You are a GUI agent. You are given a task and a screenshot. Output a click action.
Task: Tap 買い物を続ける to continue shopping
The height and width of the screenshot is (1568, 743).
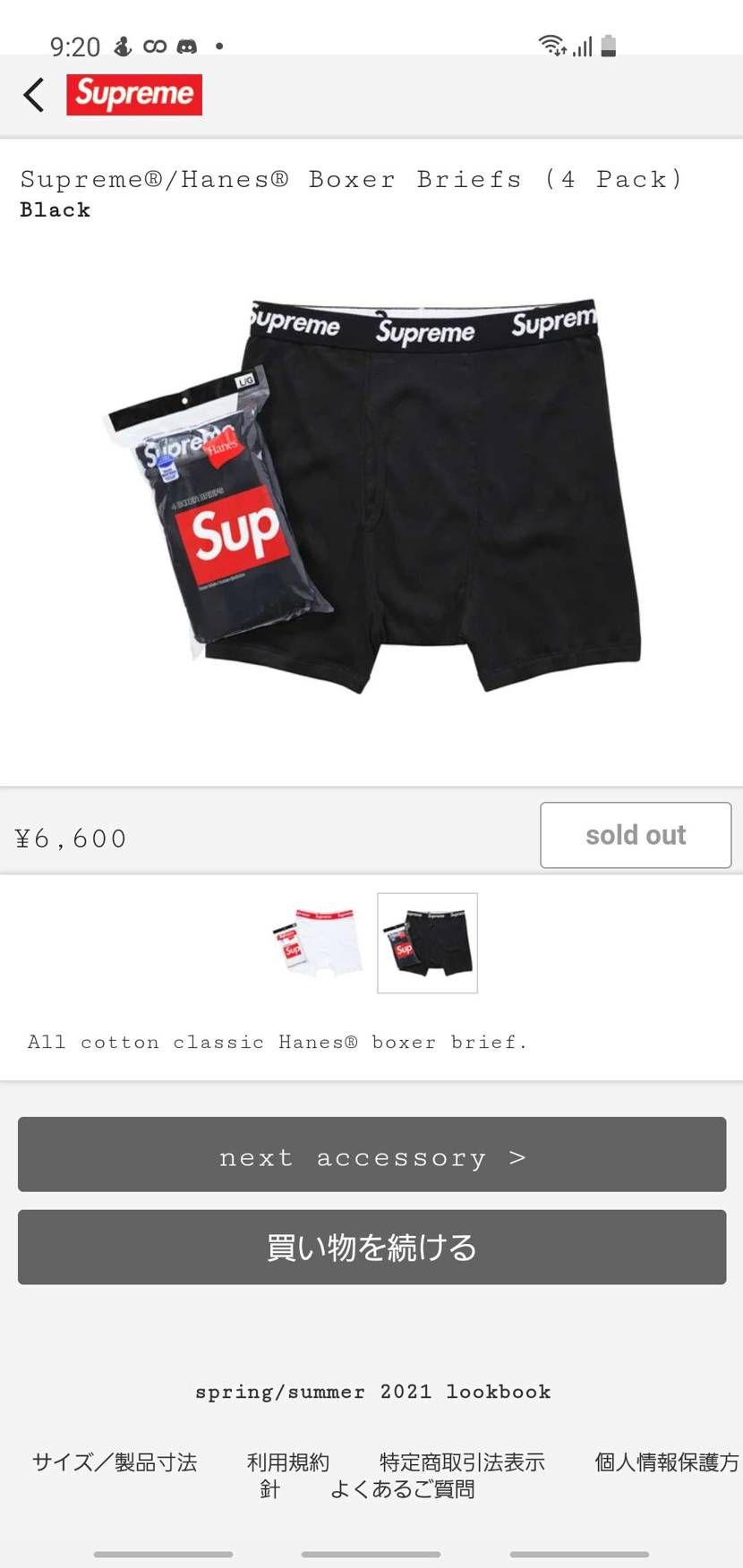371,1247
